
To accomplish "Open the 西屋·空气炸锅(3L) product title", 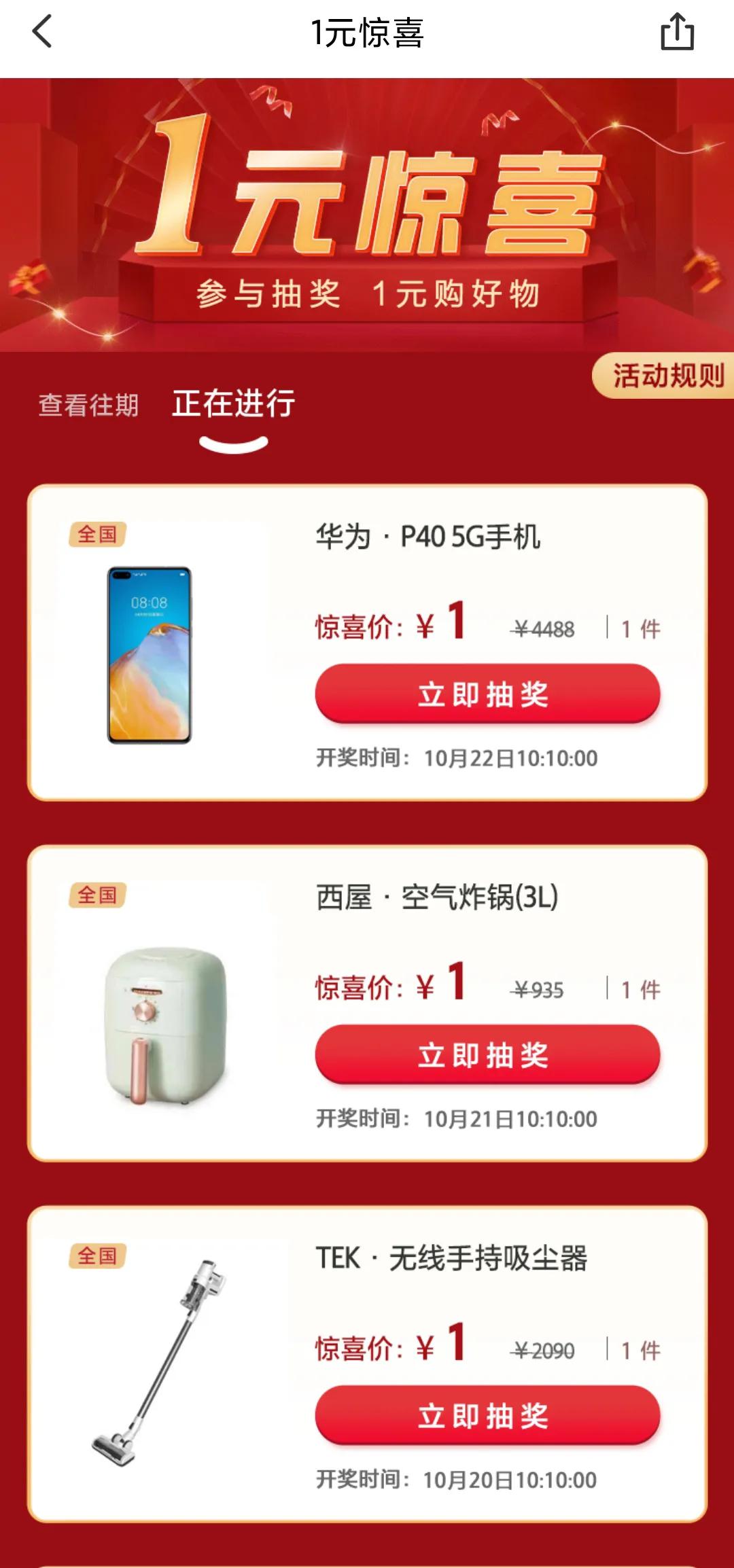I will coord(438,895).
